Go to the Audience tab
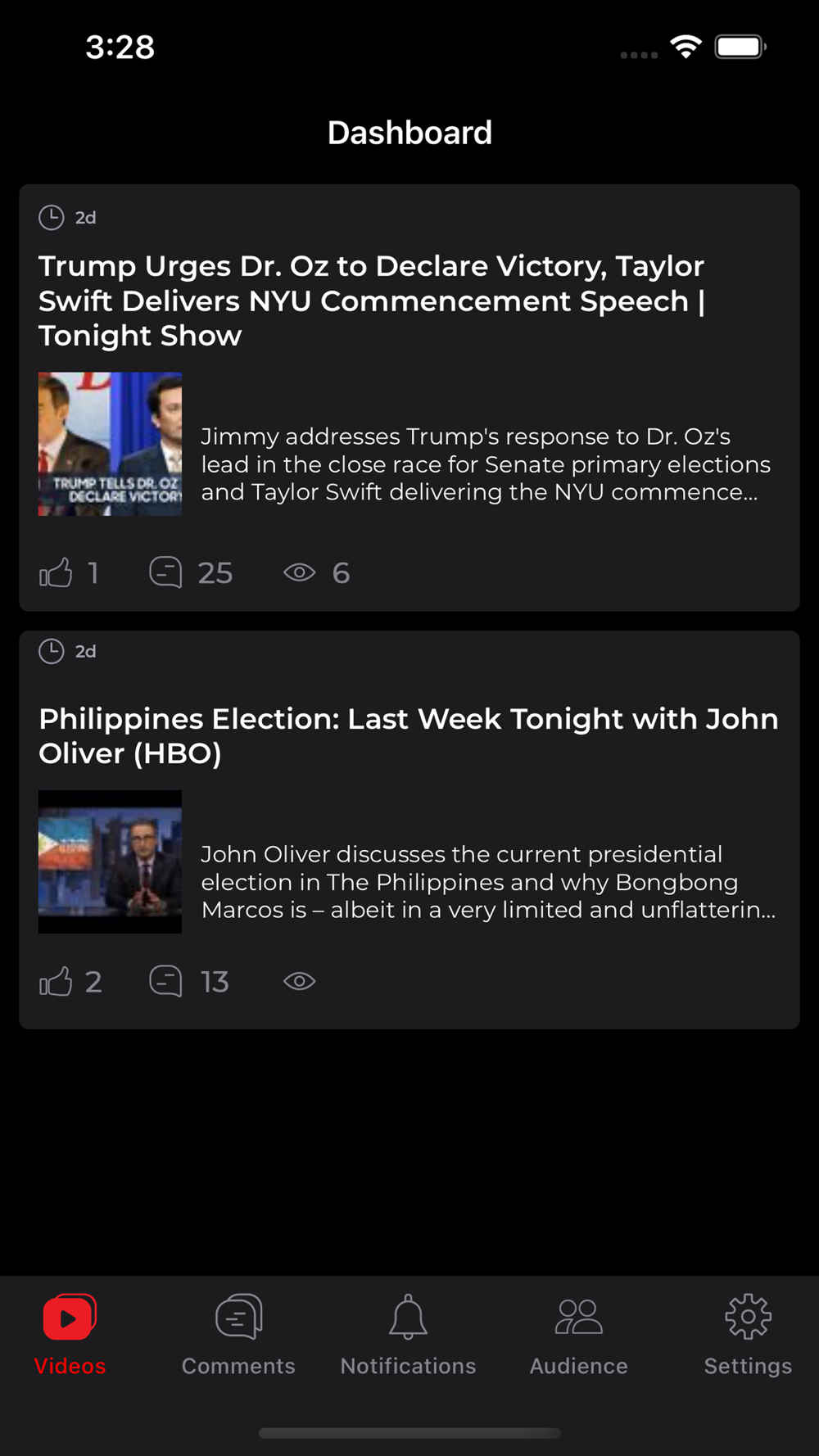The image size is (819, 1456). tap(578, 1333)
